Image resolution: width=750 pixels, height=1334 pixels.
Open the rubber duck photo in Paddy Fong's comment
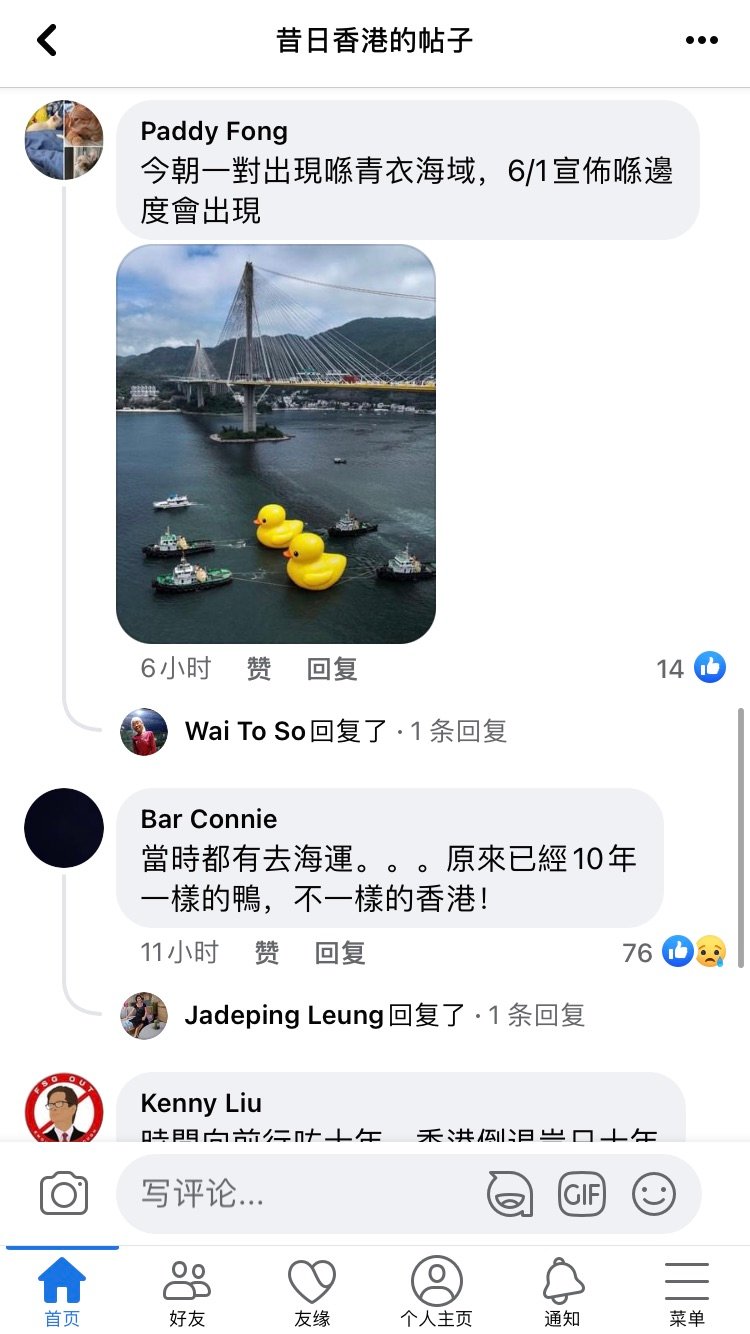coord(276,444)
